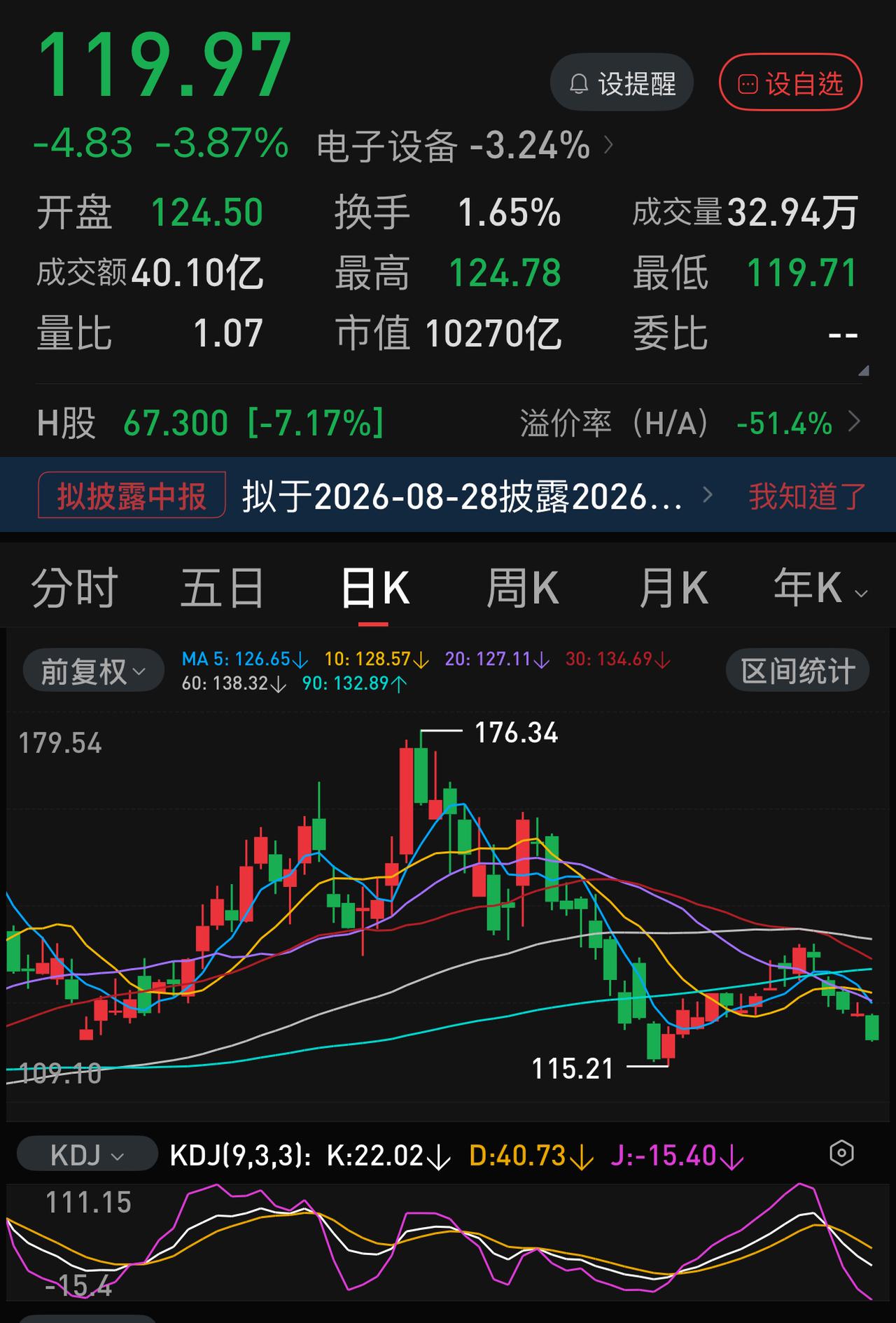Open the 年K dropdown tab
Viewport: 896px width, 1323px height.
pos(820,587)
